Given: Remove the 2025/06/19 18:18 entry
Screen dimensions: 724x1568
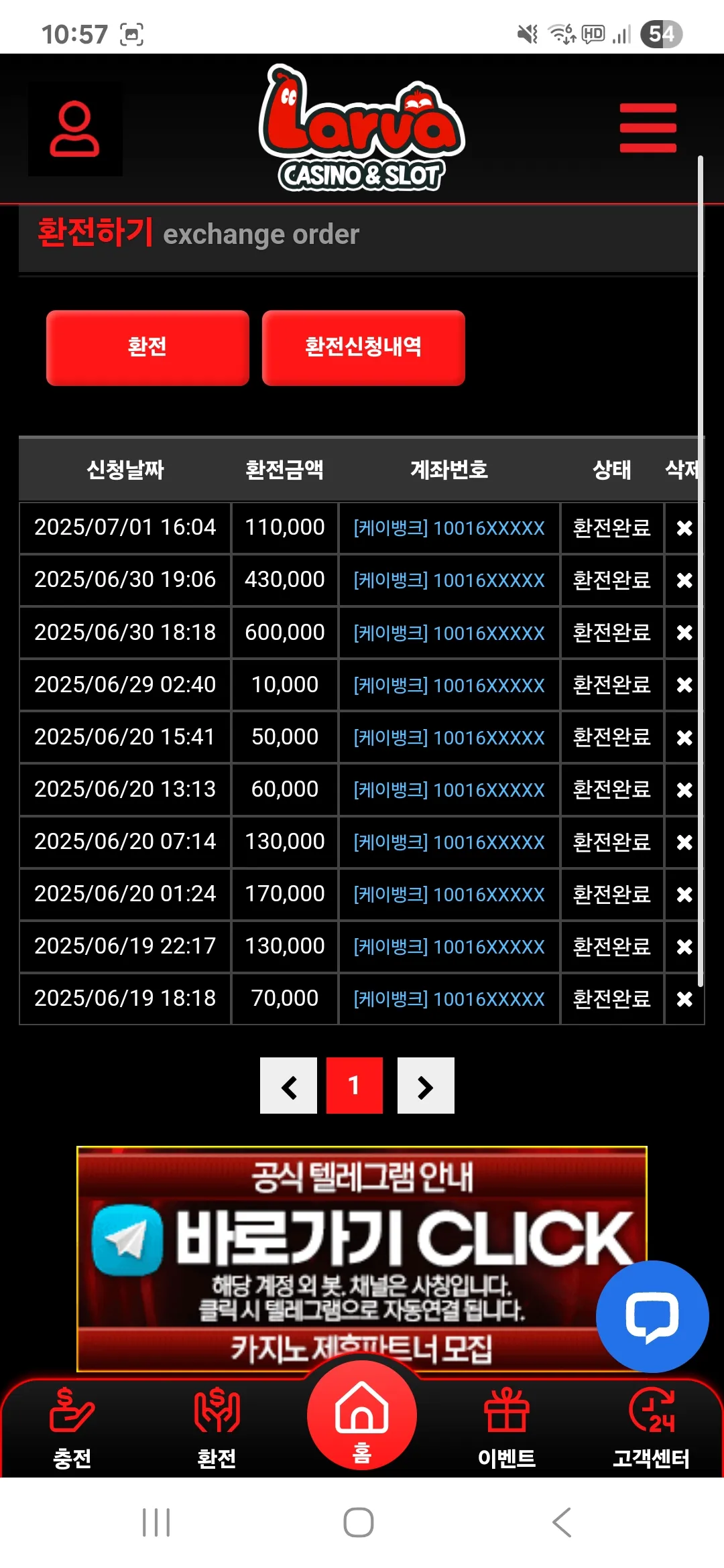Looking at the screenshot, I should coord(684,999).
